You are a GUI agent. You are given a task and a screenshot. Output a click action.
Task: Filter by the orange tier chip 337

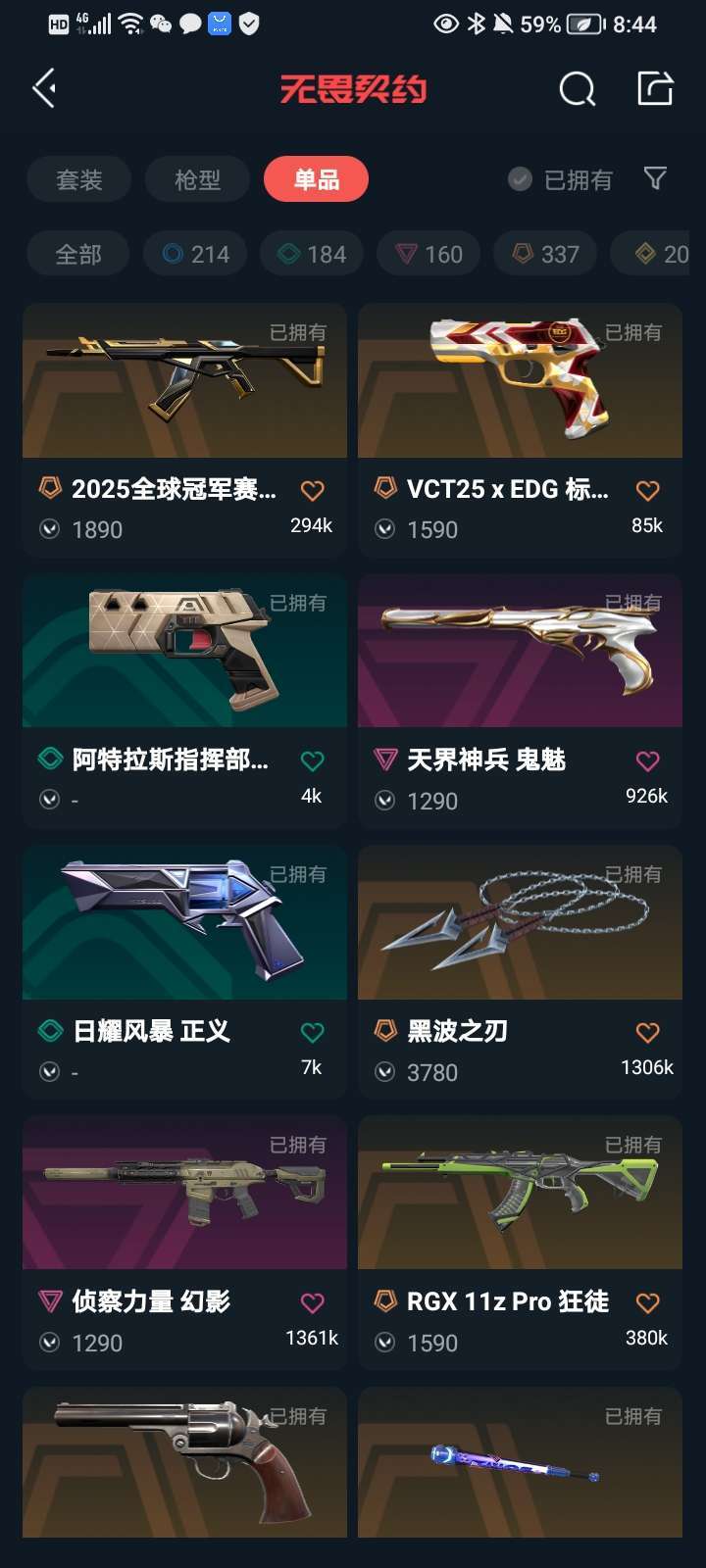pos(545,254)
